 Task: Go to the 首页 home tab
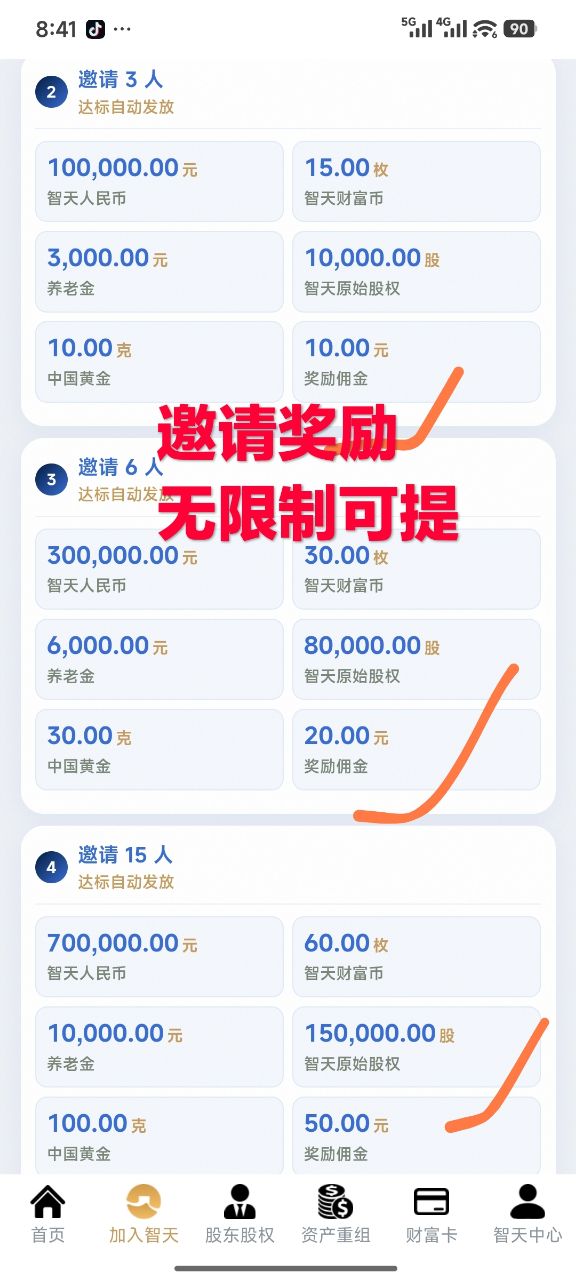[48, 1214]
